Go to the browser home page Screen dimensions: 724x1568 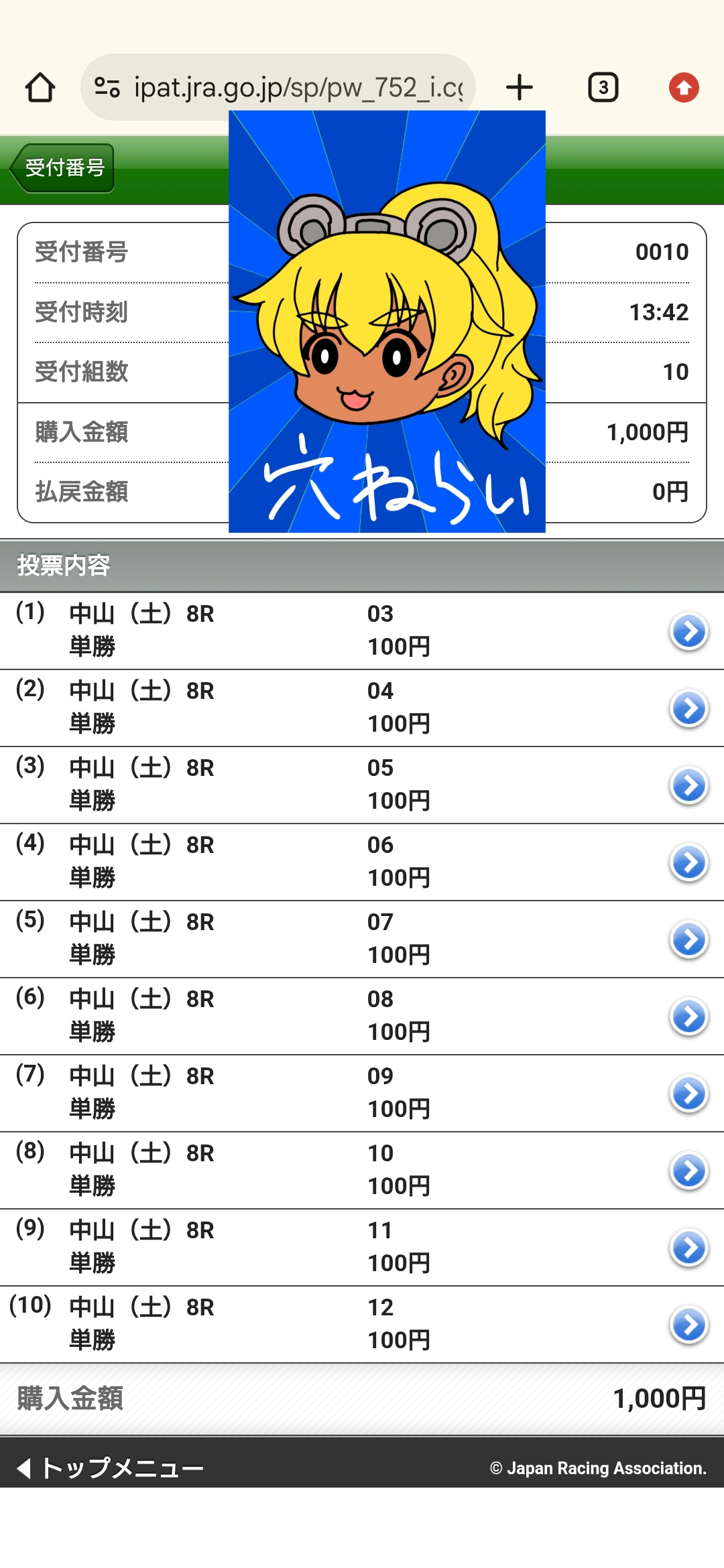(40, 88)
